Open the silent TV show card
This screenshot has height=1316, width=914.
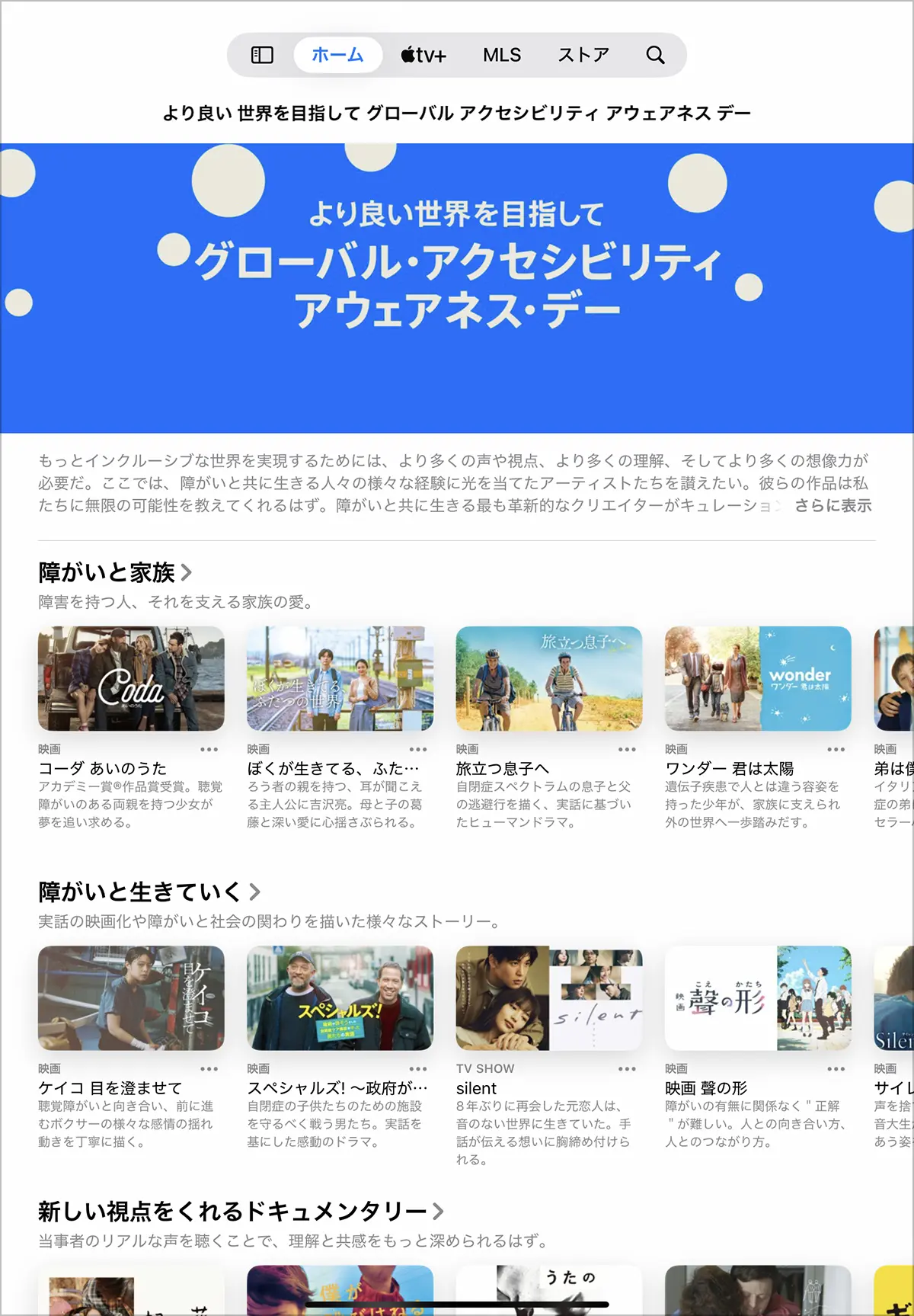click(548, 997)
